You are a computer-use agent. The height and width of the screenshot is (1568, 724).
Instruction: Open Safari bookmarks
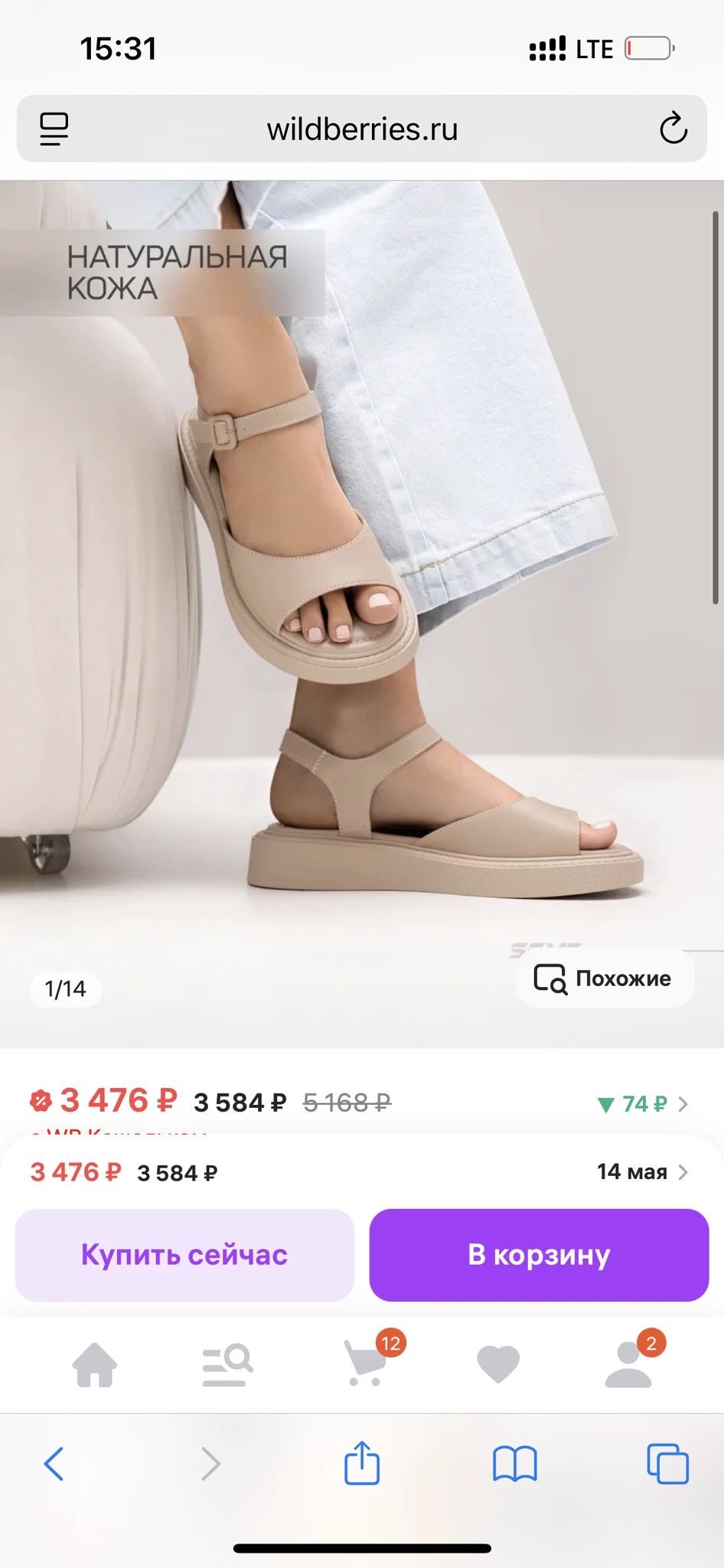[515, 1464]
